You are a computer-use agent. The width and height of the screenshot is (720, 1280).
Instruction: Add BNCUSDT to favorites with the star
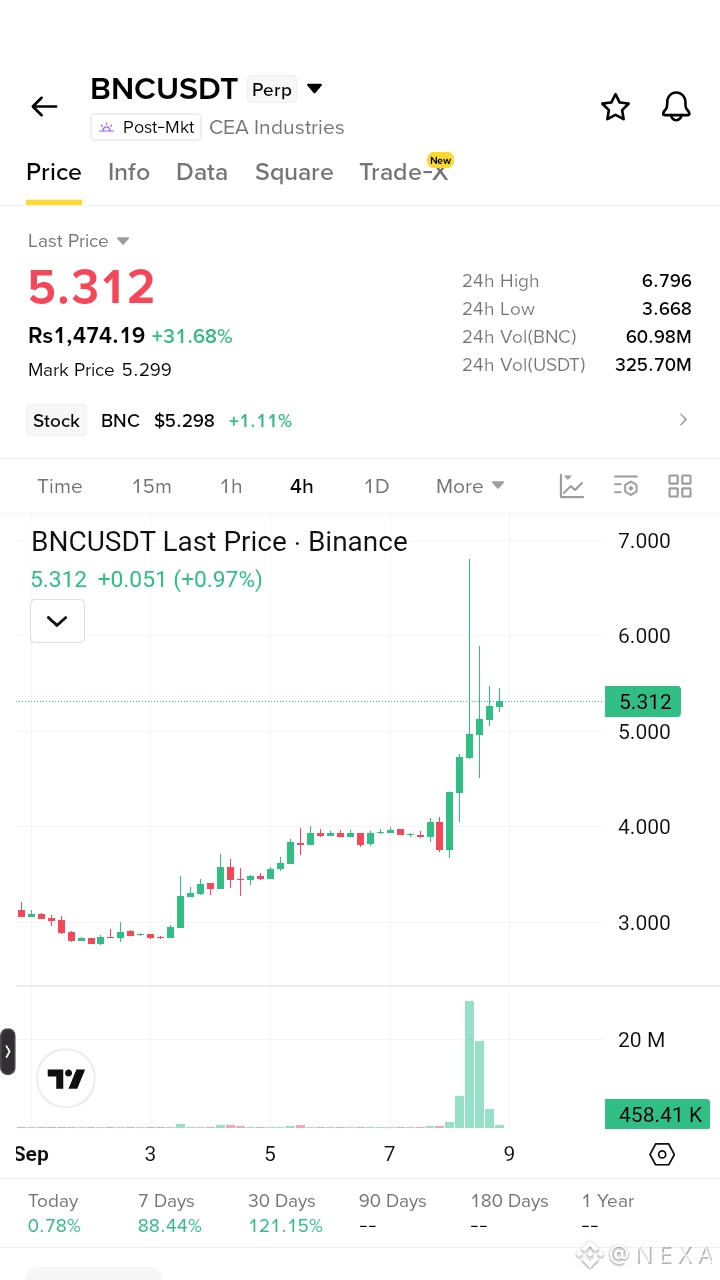[x=615, y=107]
